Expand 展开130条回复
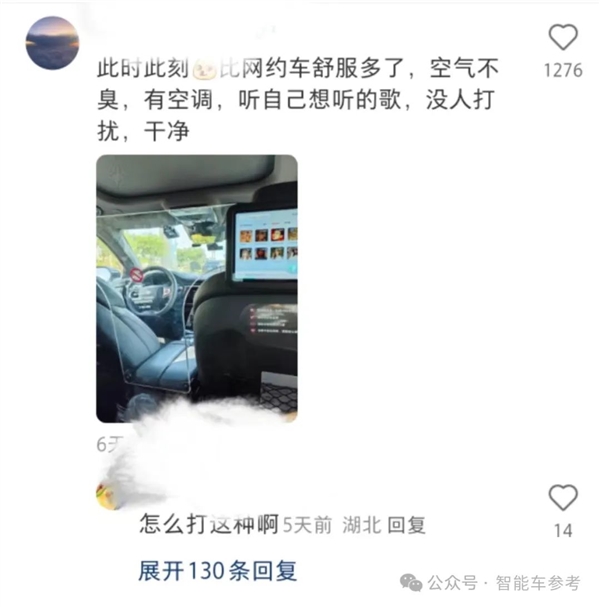The width and height of the screenshot is (600, 607). [x=217, y=571]
